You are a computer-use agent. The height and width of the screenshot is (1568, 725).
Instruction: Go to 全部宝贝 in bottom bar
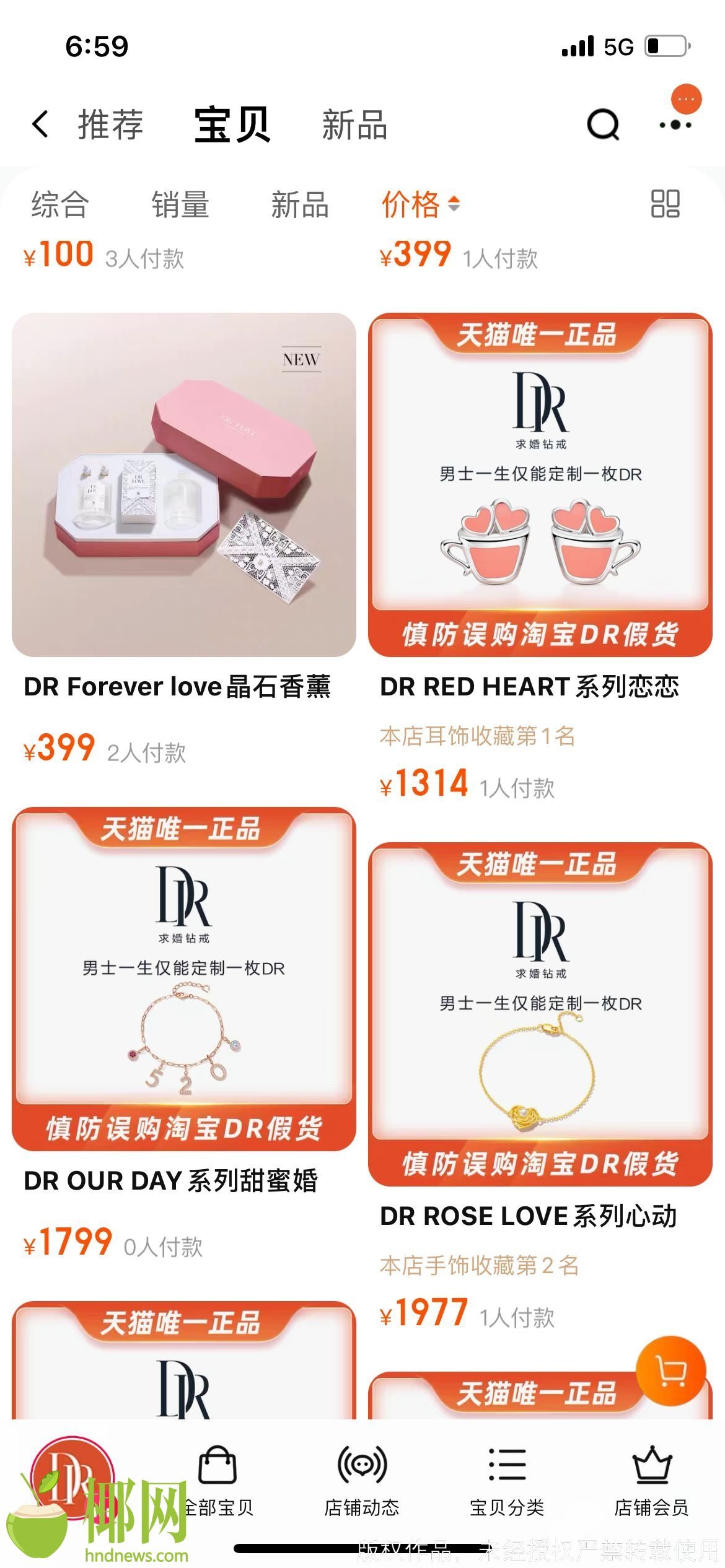click(x=217, y=1480)
